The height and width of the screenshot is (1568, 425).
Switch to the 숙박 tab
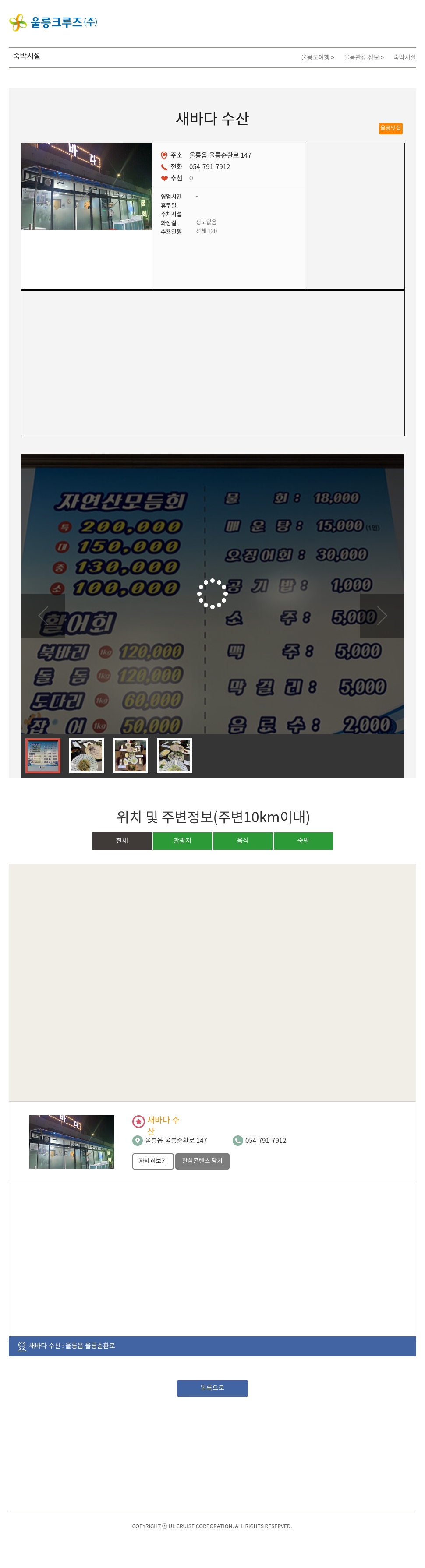pos(303,841)
